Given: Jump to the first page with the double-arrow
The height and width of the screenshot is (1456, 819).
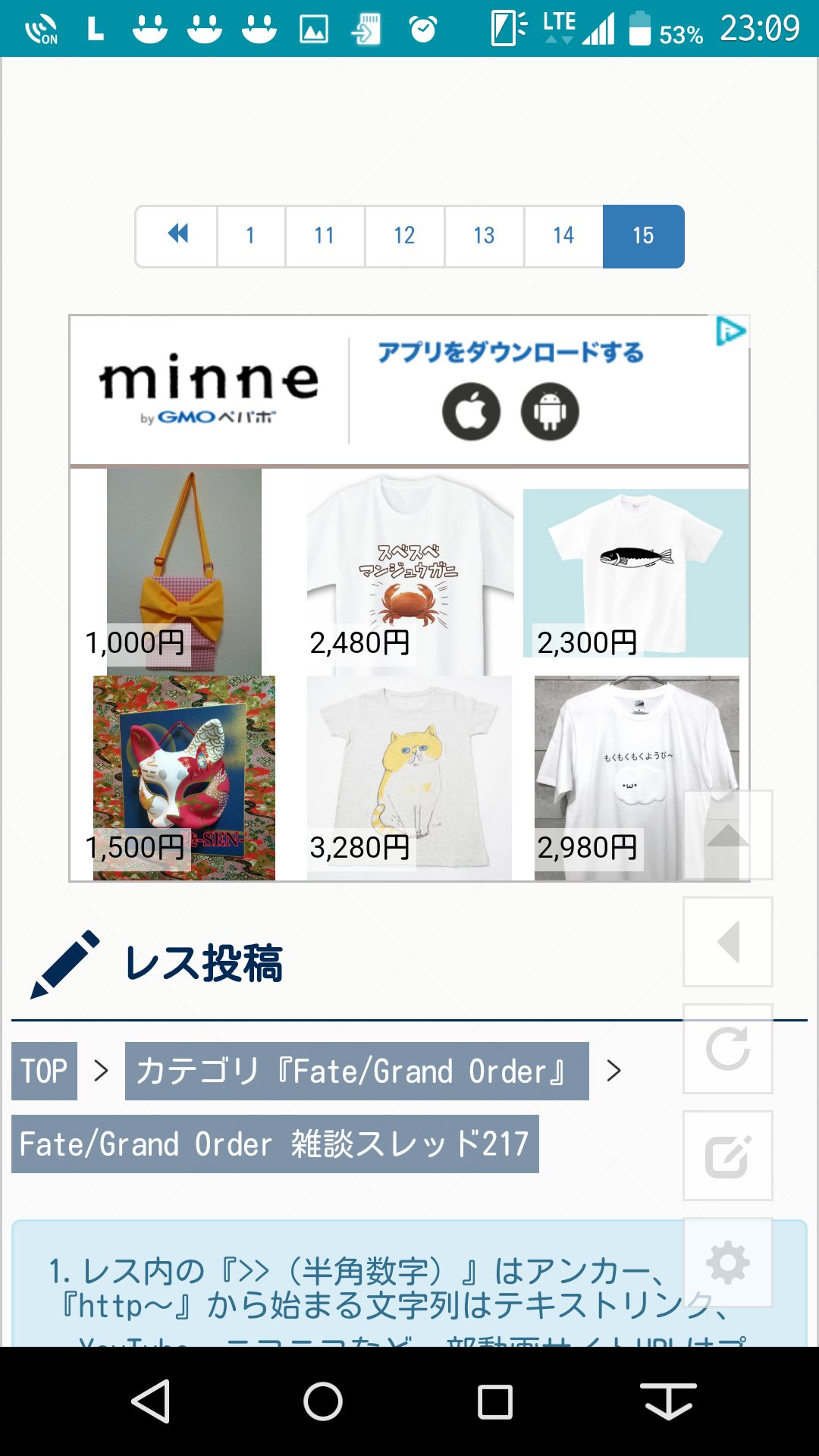Looking at the screenshot, I should [177, 236].
